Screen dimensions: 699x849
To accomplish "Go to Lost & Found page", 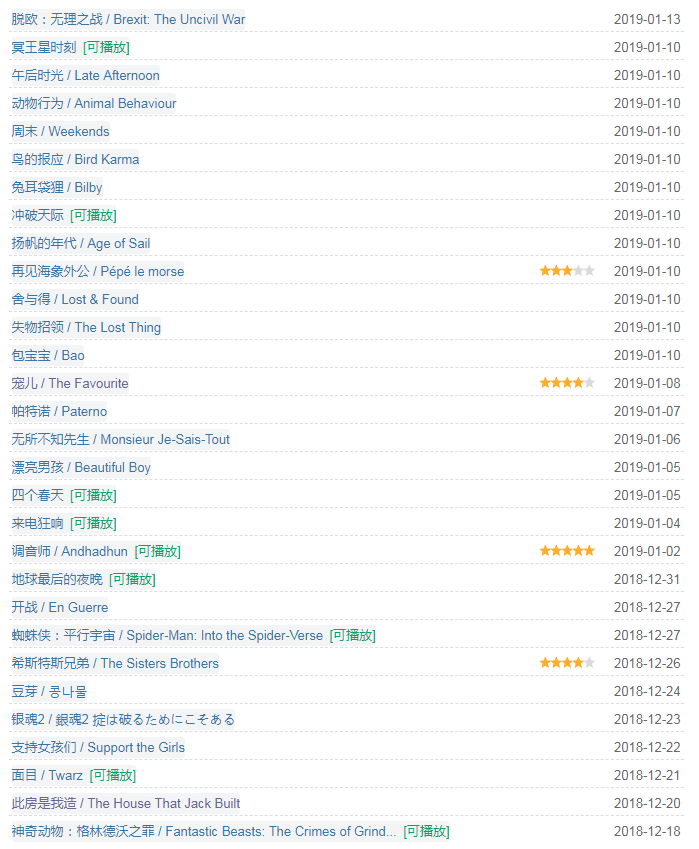I will tap(75, 299).
